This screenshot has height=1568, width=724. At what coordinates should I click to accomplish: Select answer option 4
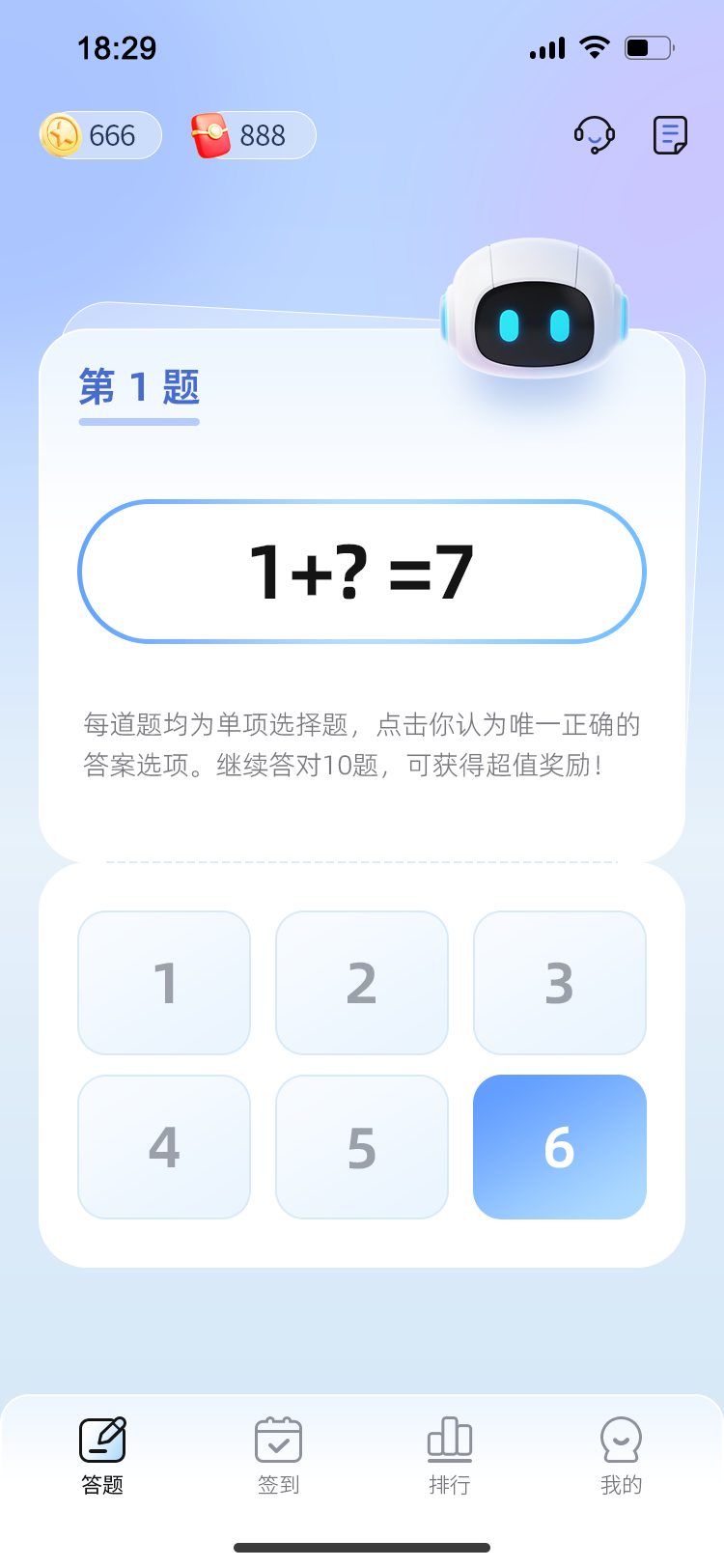[x=163, y=1146]
